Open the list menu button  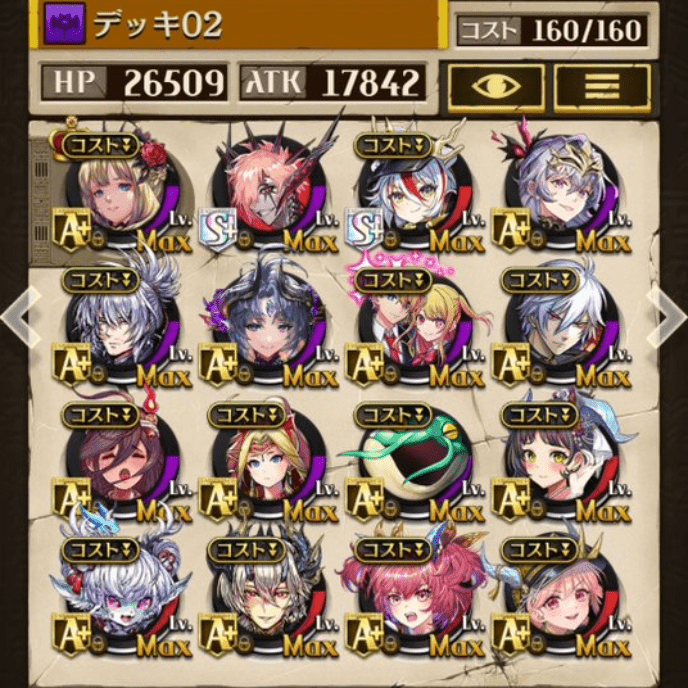(x=601, y=86)
